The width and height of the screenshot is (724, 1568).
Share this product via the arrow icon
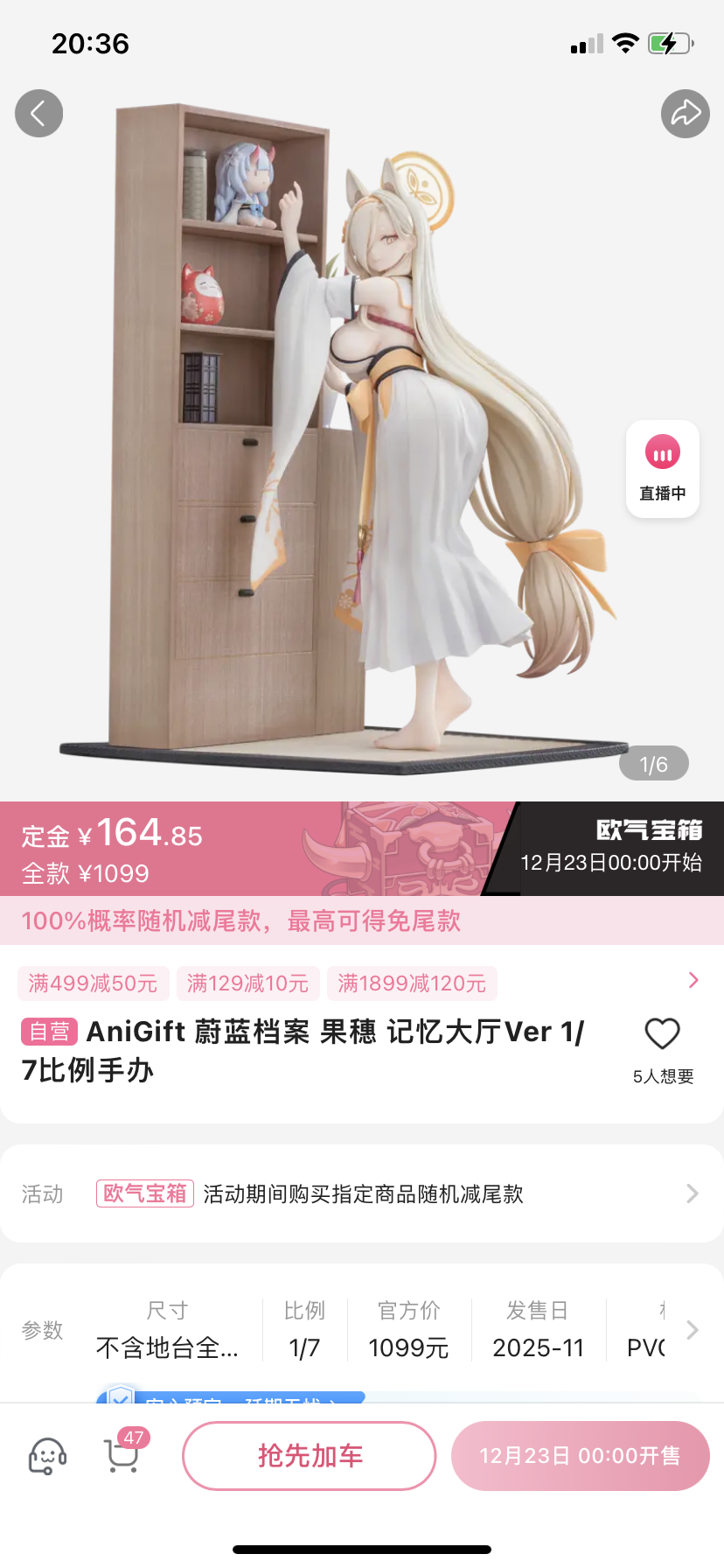685,113
